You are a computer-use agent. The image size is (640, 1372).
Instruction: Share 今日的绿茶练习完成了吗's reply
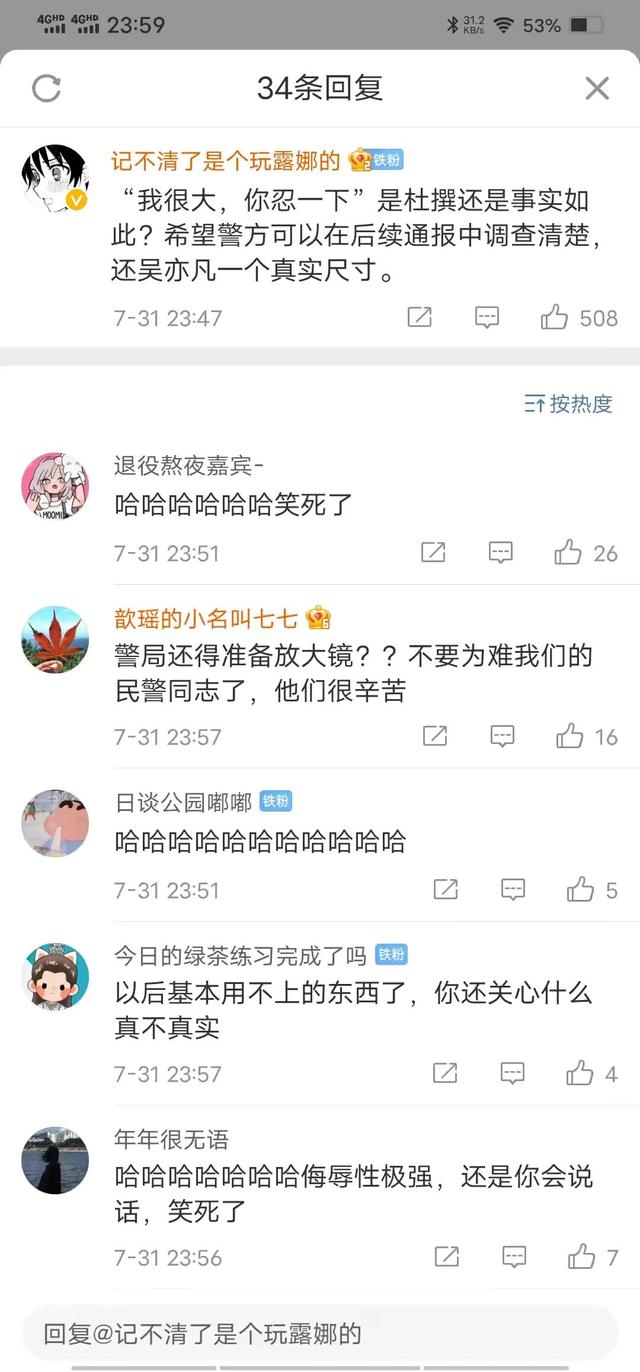(445, 1074)
